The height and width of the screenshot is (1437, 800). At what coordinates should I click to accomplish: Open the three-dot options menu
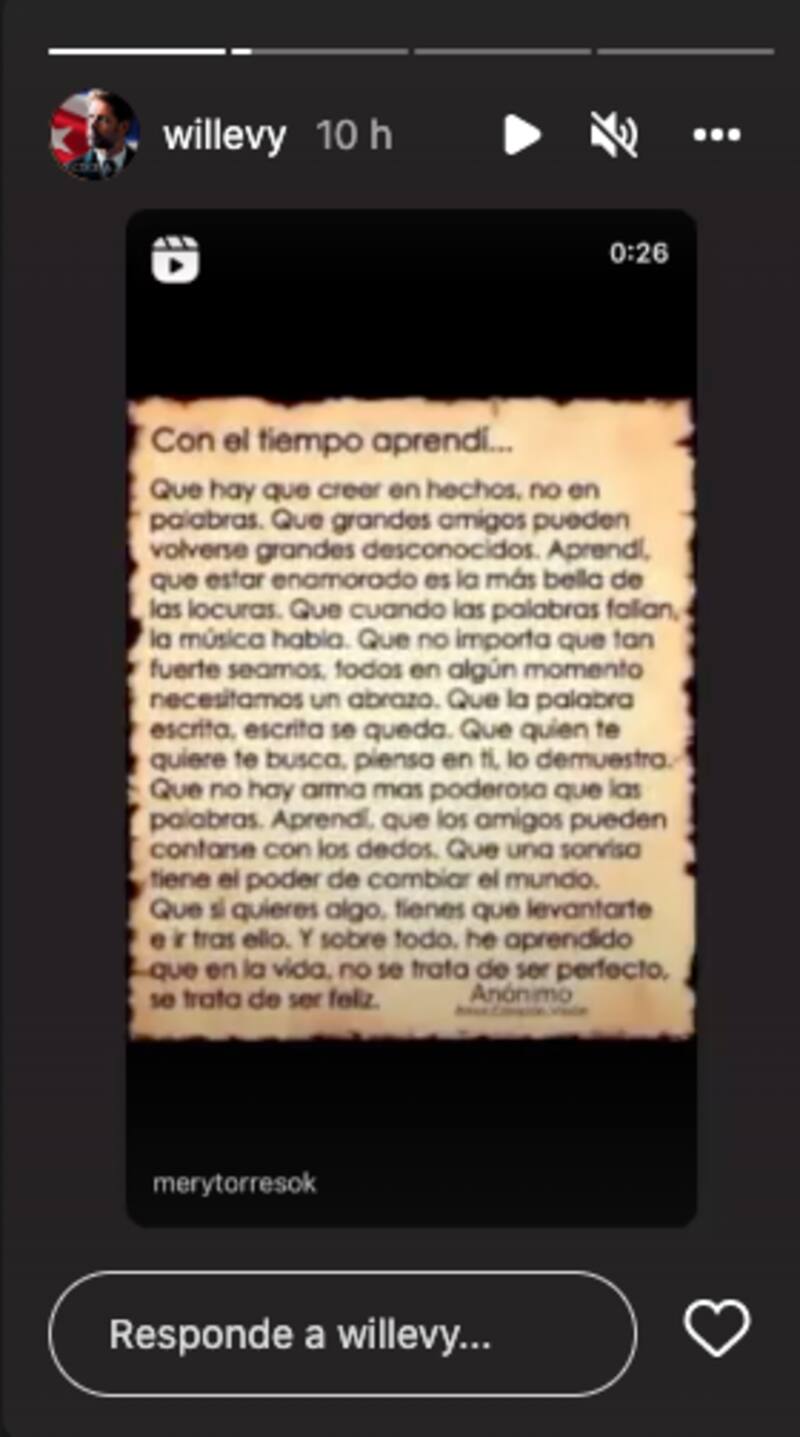[717, 135]
